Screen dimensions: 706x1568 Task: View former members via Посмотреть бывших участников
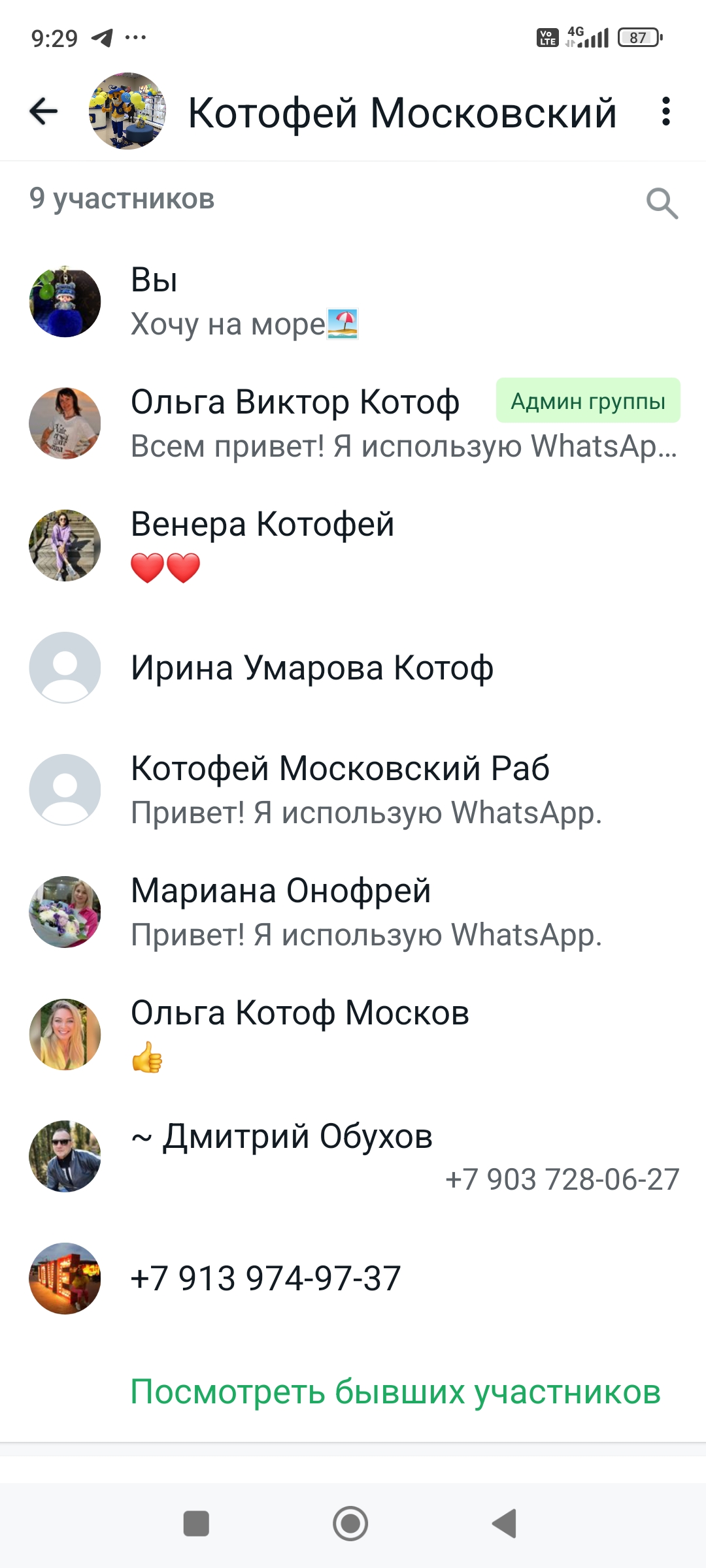click(395, 1392)
